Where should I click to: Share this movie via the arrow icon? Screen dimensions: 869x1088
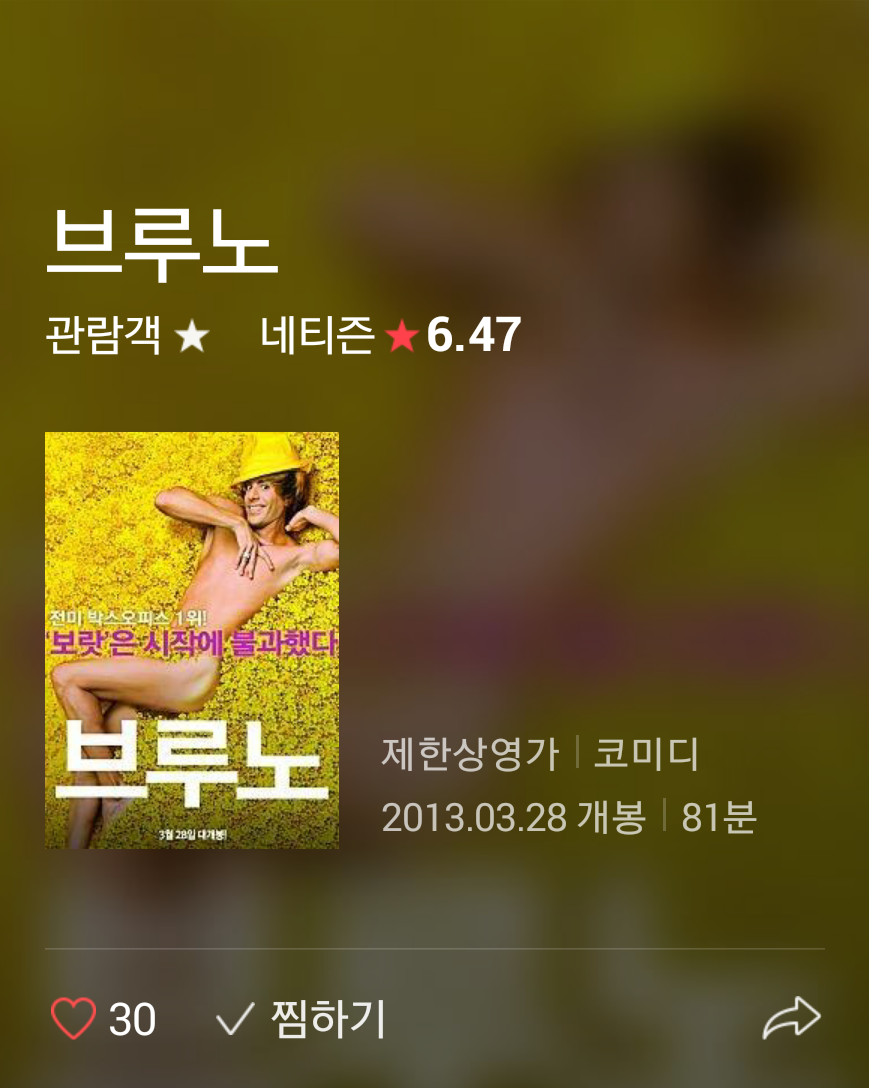click(791, 1018)
